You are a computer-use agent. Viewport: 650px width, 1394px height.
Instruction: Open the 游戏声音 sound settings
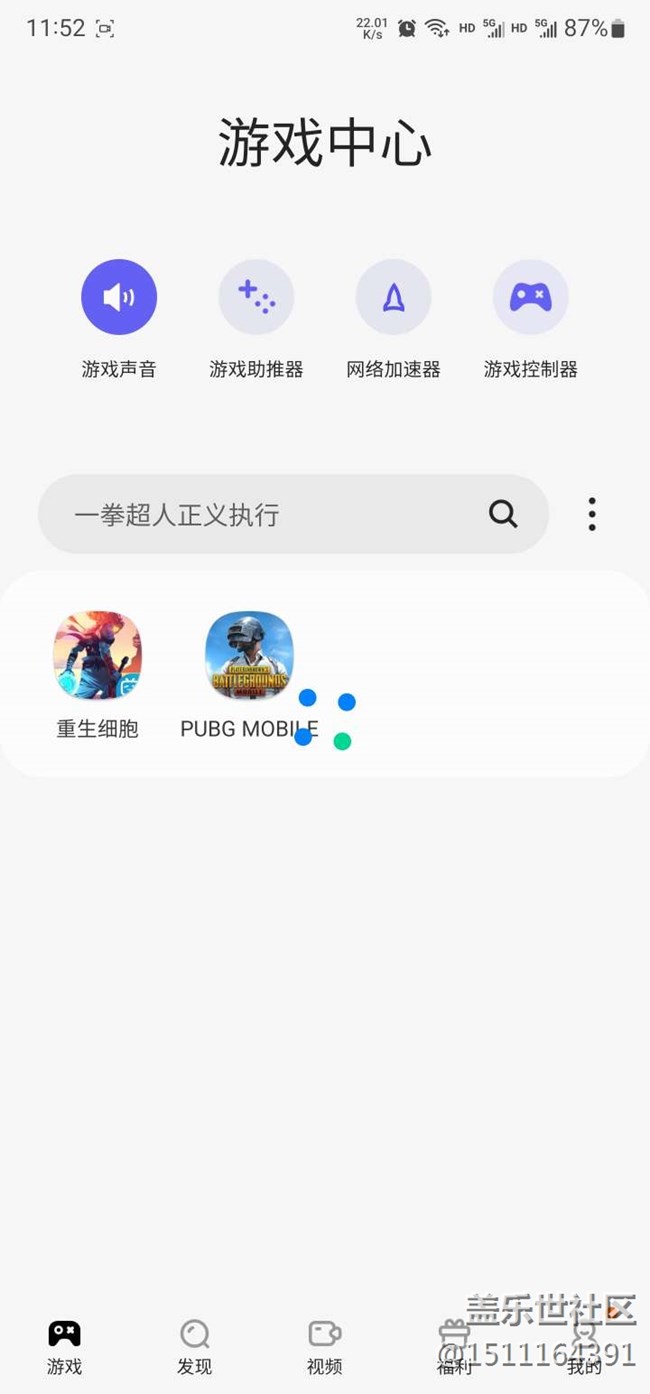(119, 297)
